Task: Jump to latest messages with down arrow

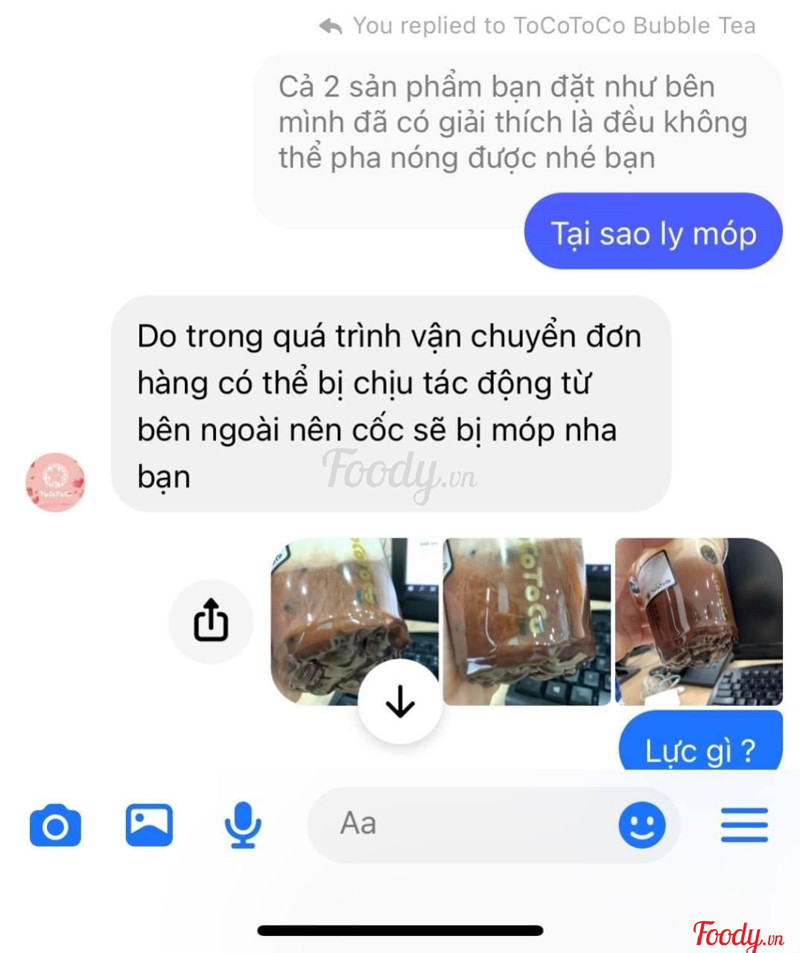Action: (399, 703)
